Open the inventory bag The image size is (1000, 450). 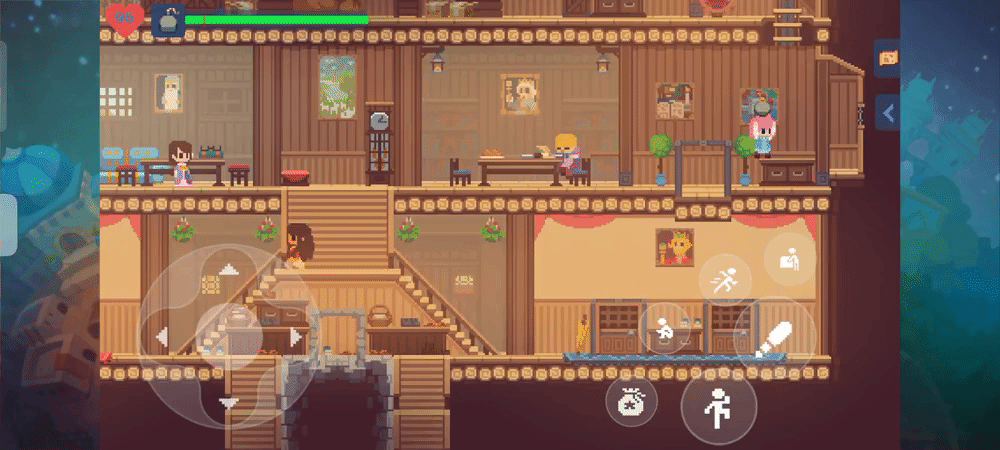pyautogui.click(x=632, y=402)
